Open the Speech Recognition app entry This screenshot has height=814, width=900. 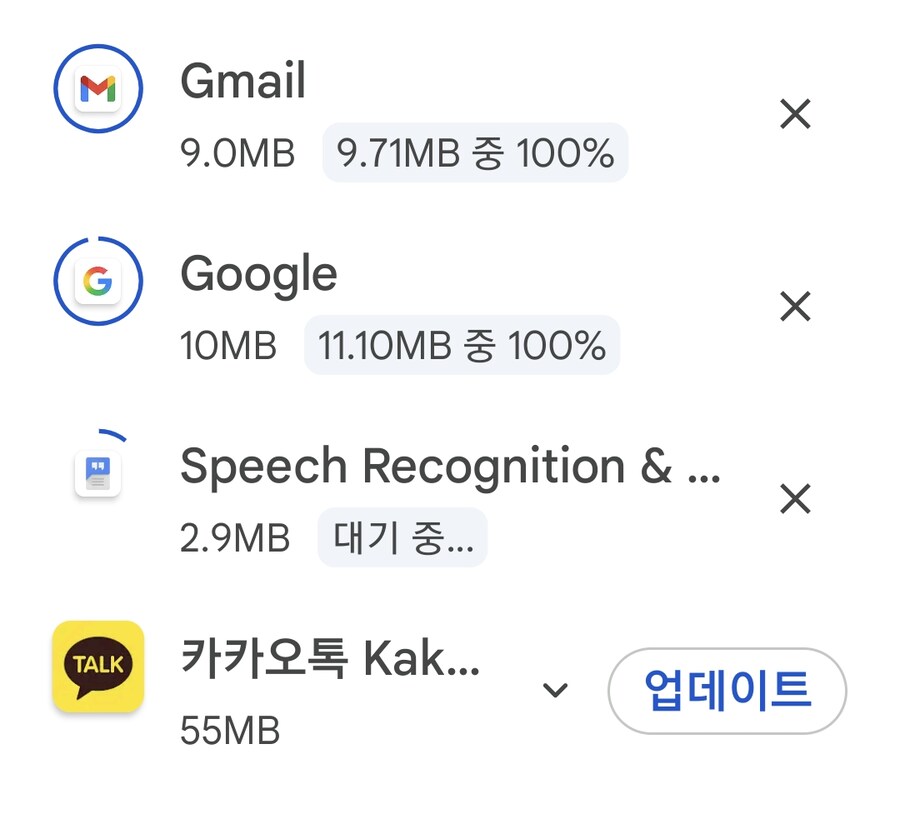(449, 466)
